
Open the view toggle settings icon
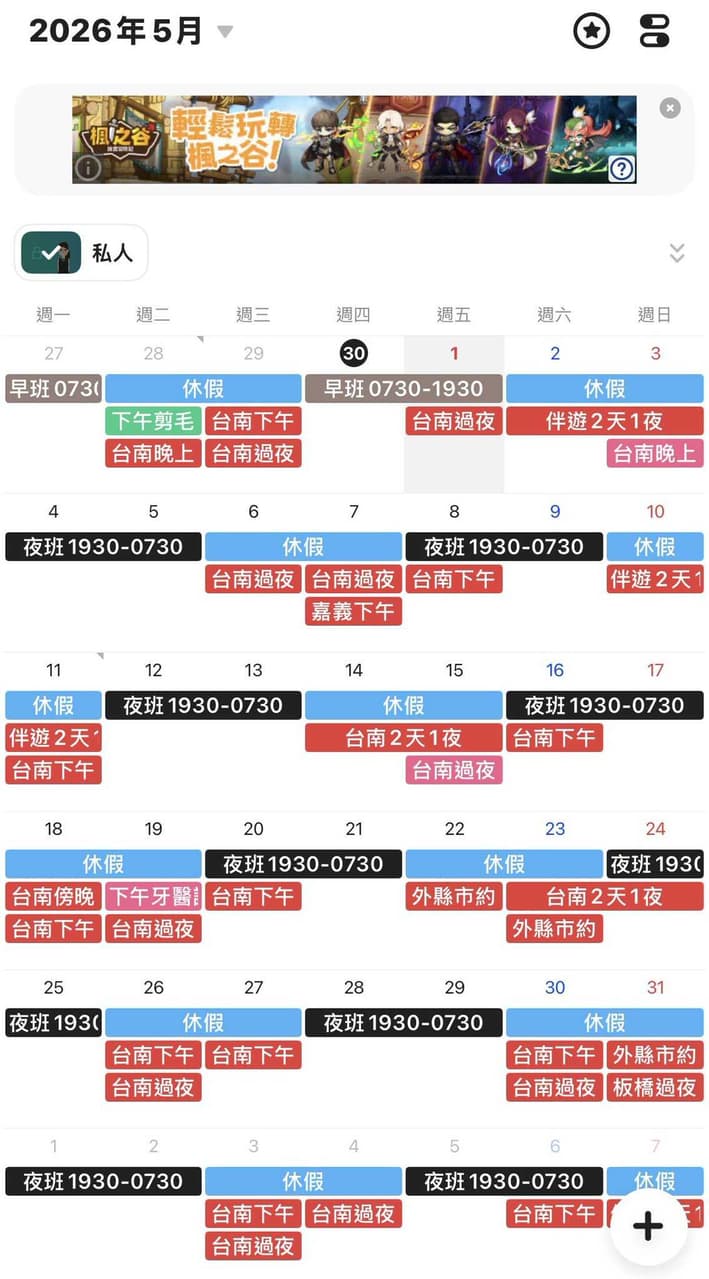pos(654,31)
